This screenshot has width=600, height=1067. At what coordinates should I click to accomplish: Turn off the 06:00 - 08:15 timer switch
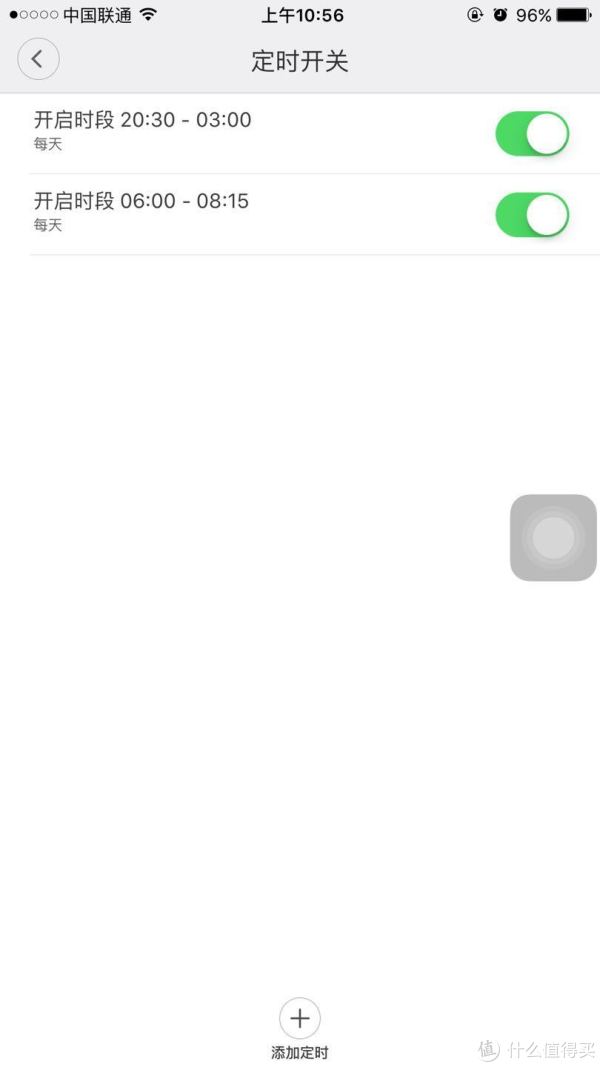point(532,215)
